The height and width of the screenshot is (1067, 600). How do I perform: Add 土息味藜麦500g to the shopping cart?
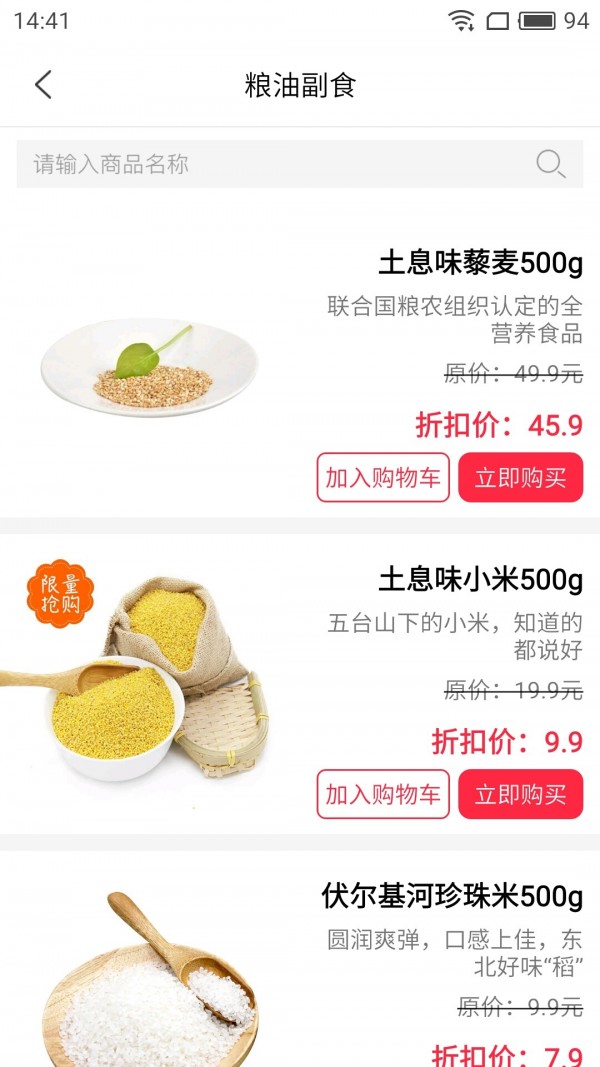coord(383,478)
